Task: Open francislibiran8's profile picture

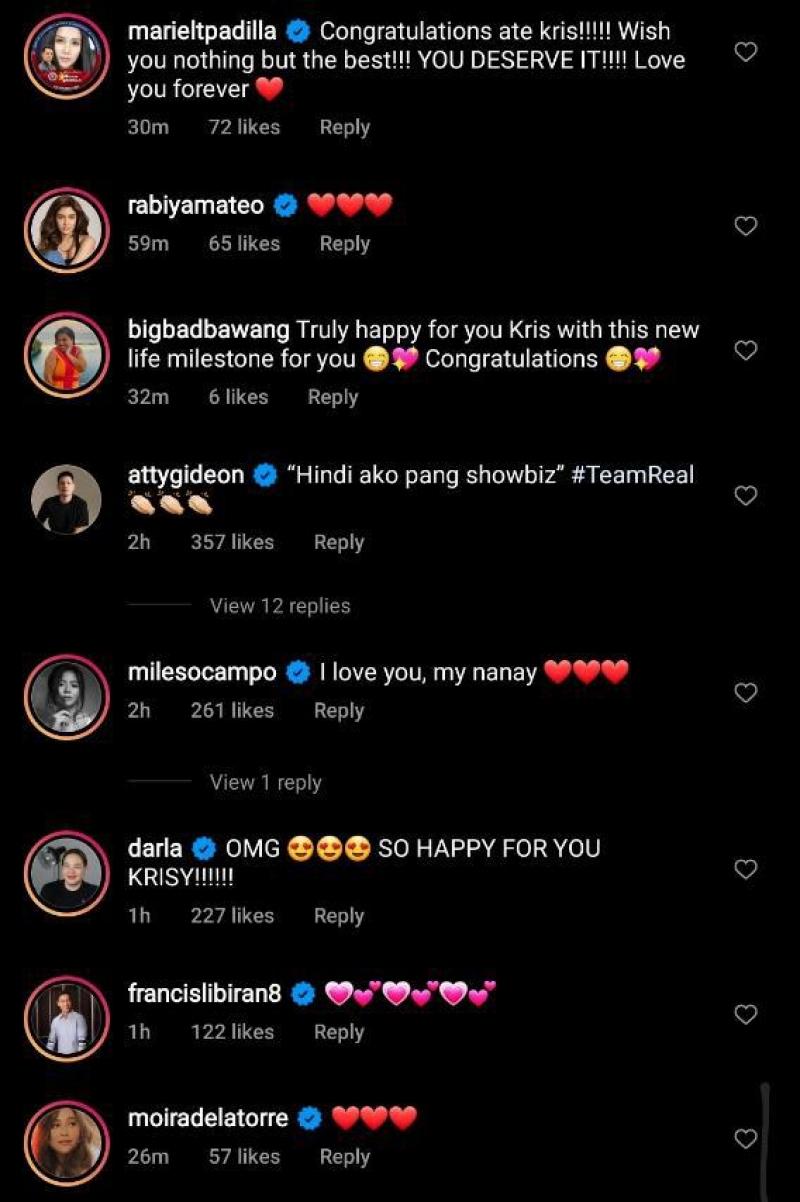Action: pos(65,1017)
